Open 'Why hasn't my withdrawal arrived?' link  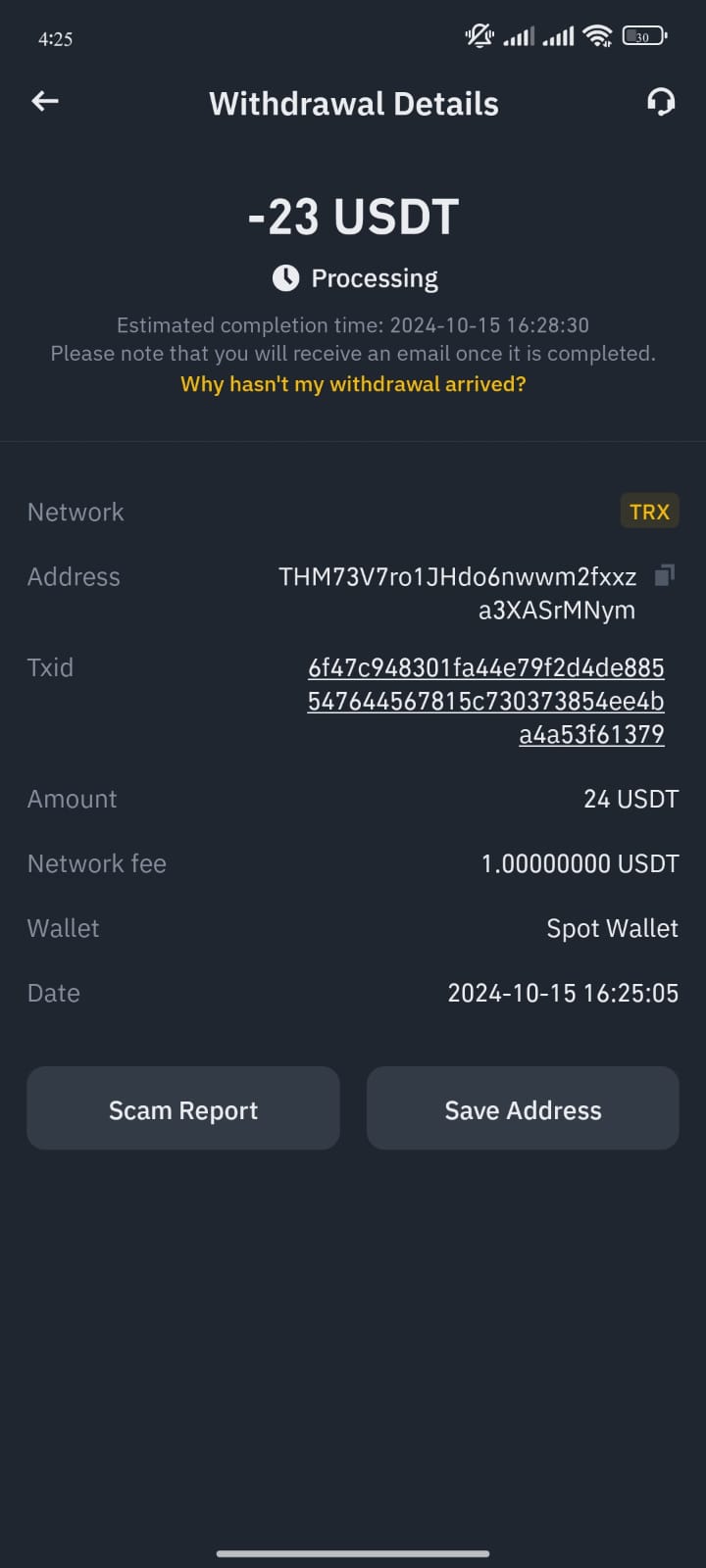pyautogui.click(x=353, y=384)
